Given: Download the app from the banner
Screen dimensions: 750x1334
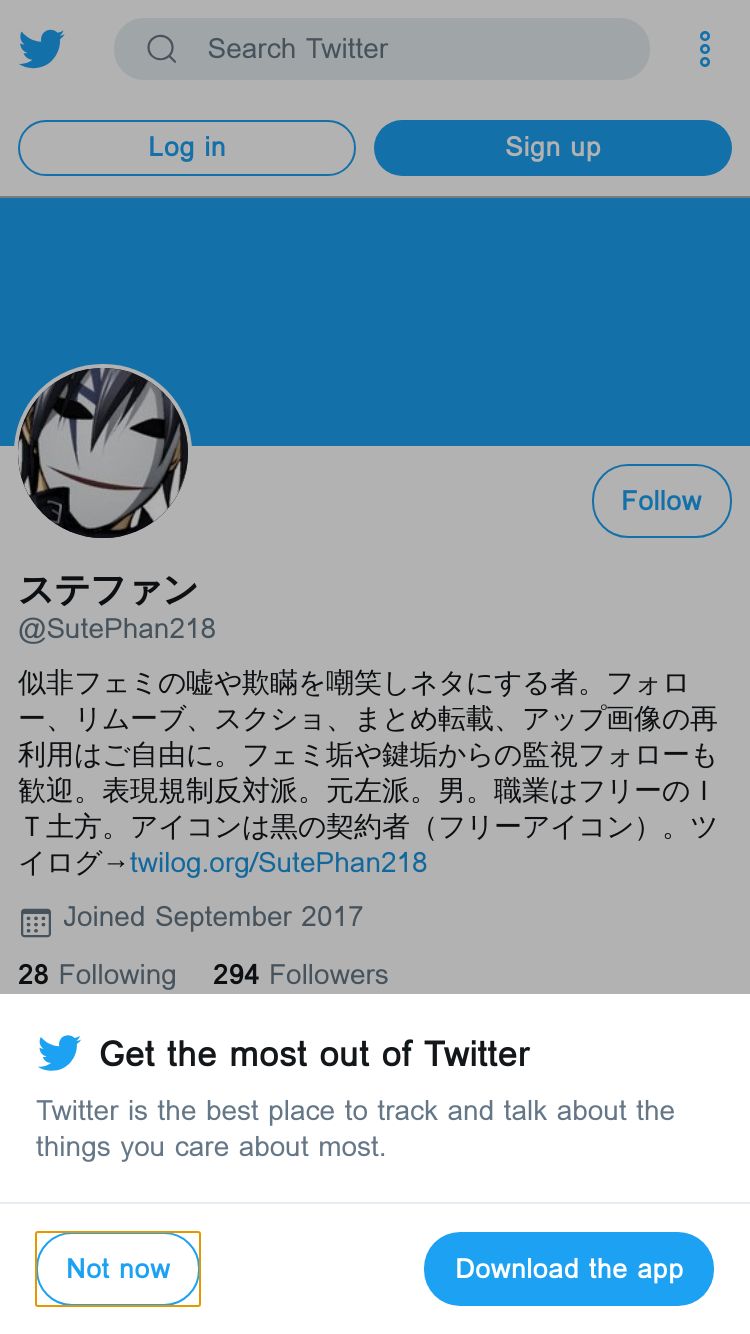Looking at the screenshot, I should (569, 1269).
